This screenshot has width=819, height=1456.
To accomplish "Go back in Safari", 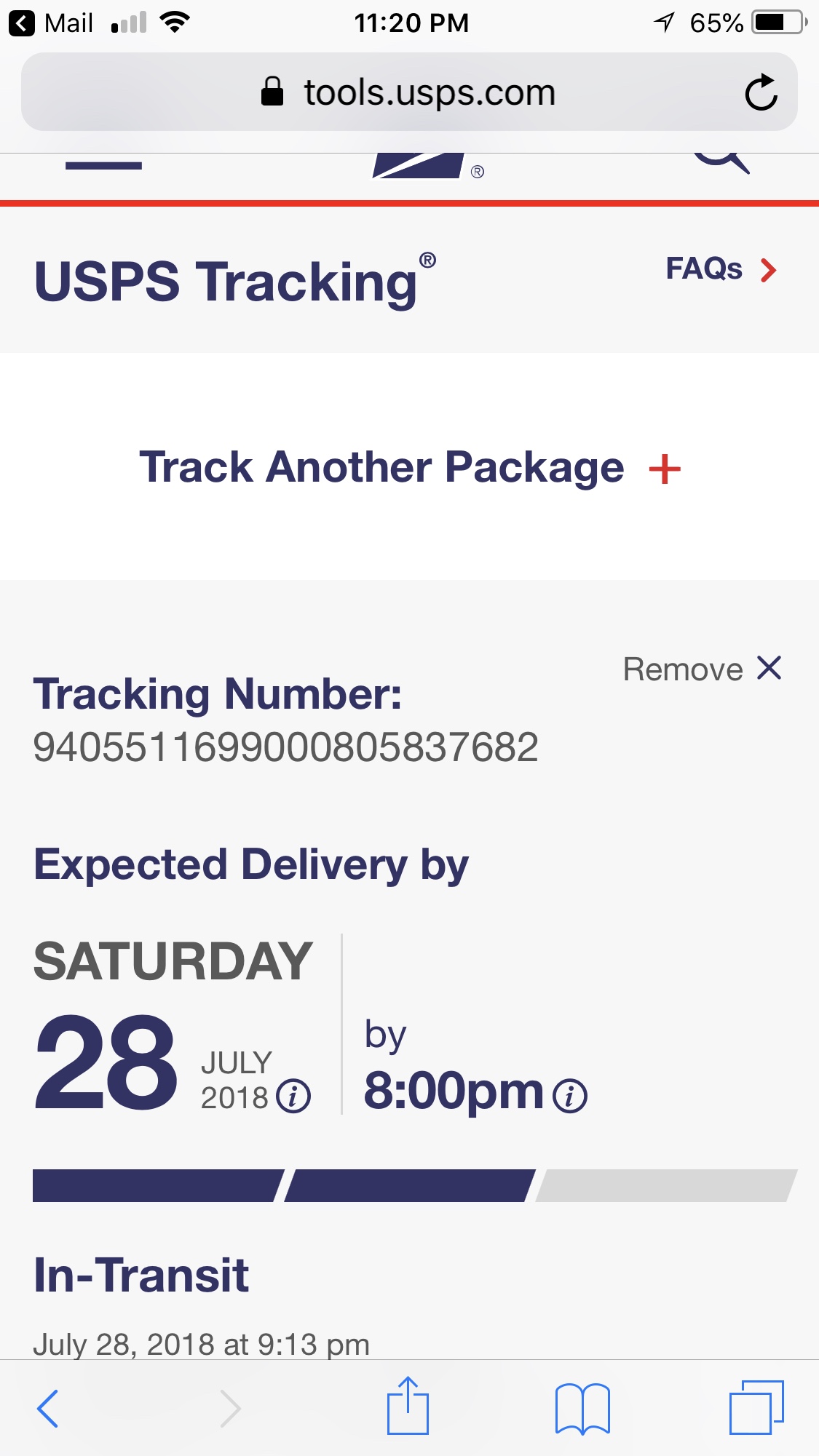I will pyautogui.click(x=48, y=1408).
